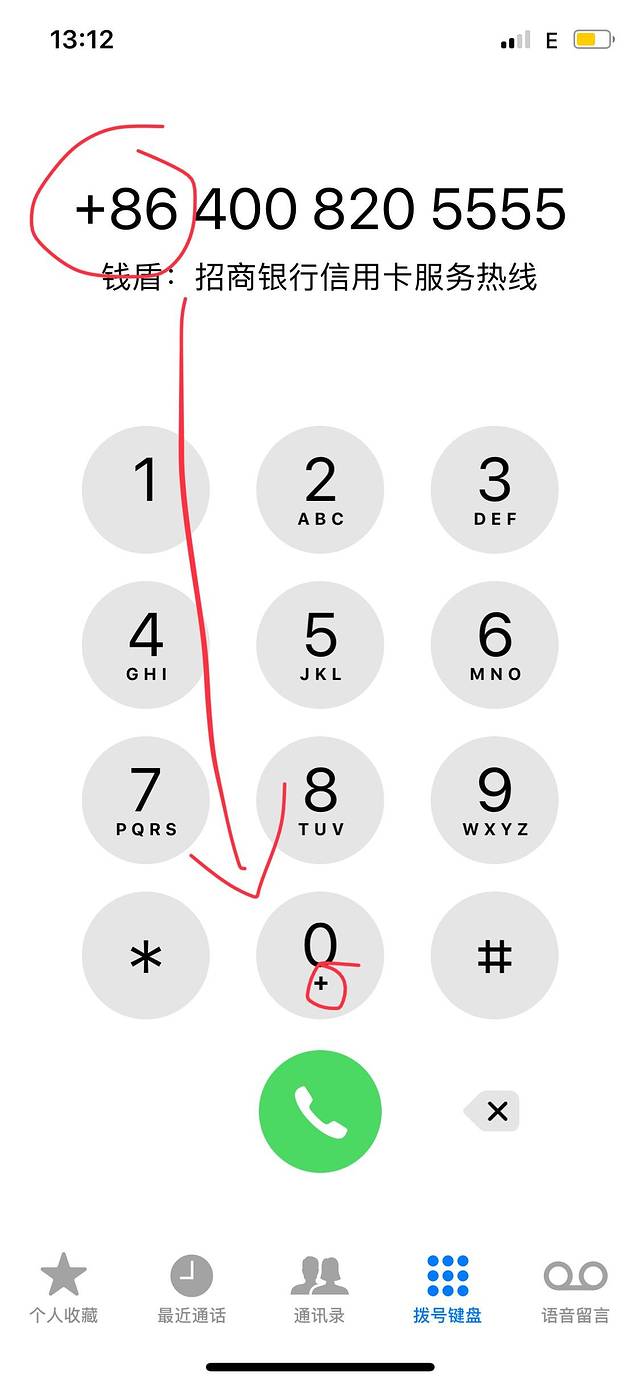Tap the 4 GHI key
640x1385 pixels.
tap(146, 645)
